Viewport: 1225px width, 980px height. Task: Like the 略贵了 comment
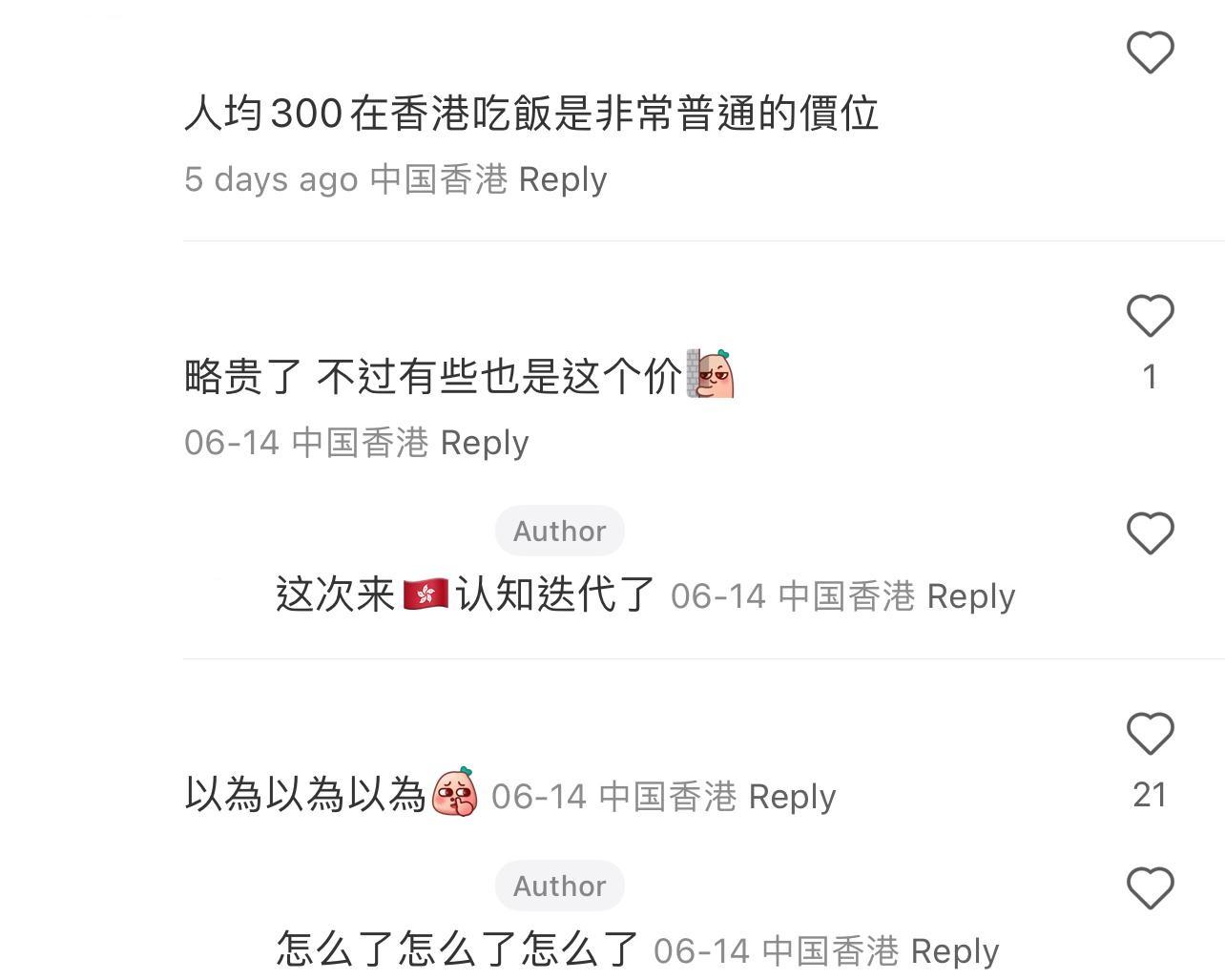1150,316
